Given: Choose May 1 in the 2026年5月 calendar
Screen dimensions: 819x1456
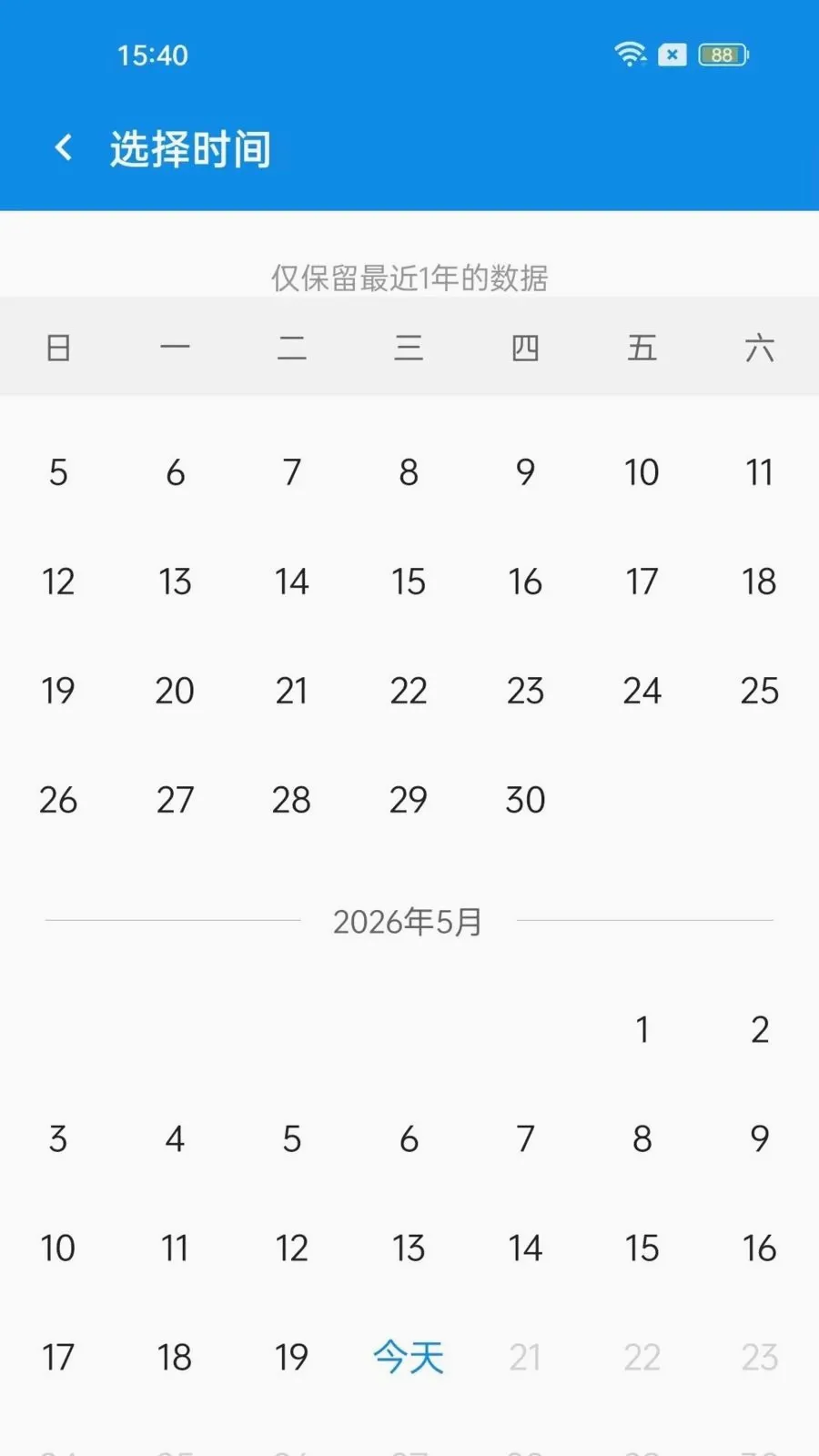Looking at the screenshot, I should click(x=642, y=1030).
